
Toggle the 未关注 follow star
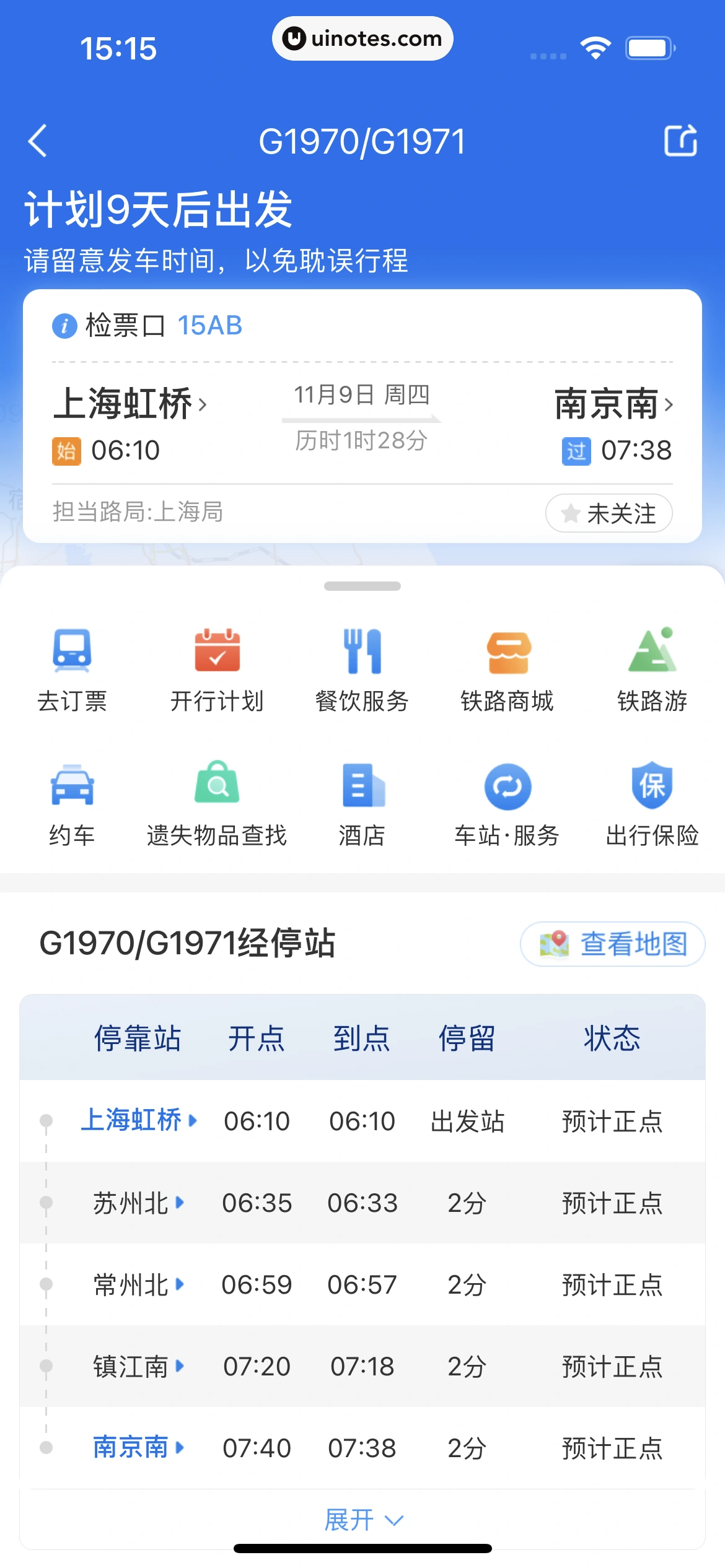point(609,513)
